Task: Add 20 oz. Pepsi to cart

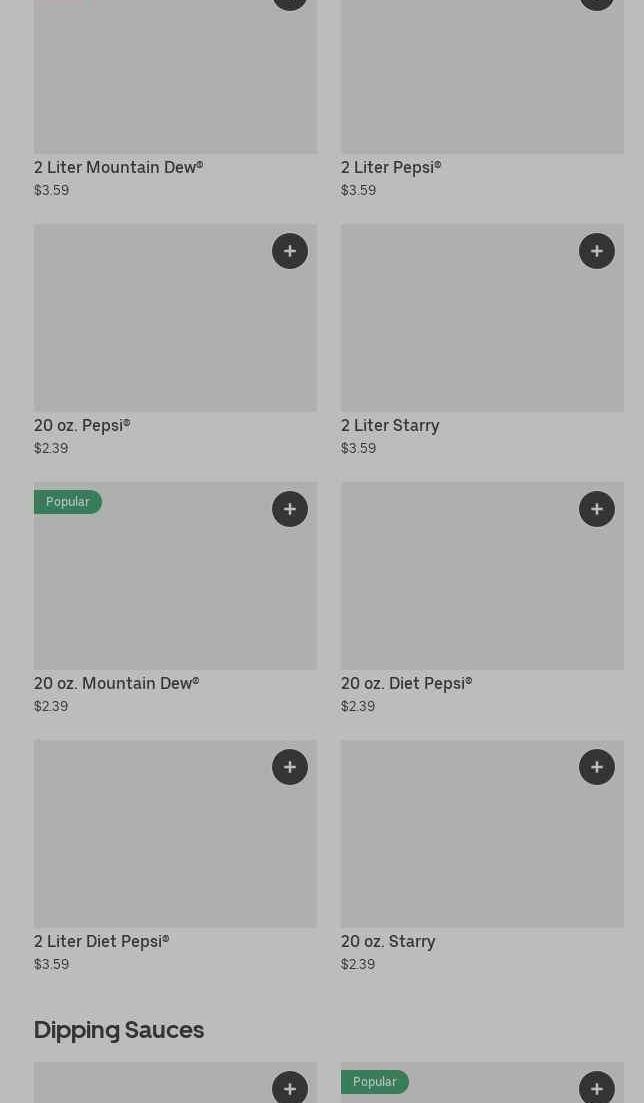Action: 290,251
